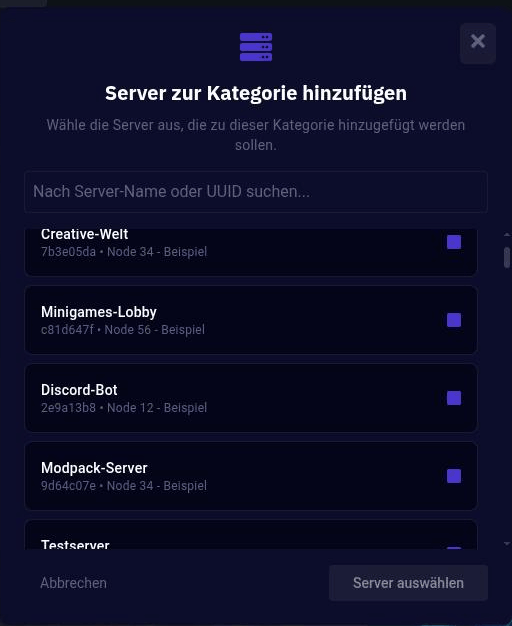Viewport: 512px width, 626px height.
Task: Close the add-server dialog
Action: pos(478,44)
